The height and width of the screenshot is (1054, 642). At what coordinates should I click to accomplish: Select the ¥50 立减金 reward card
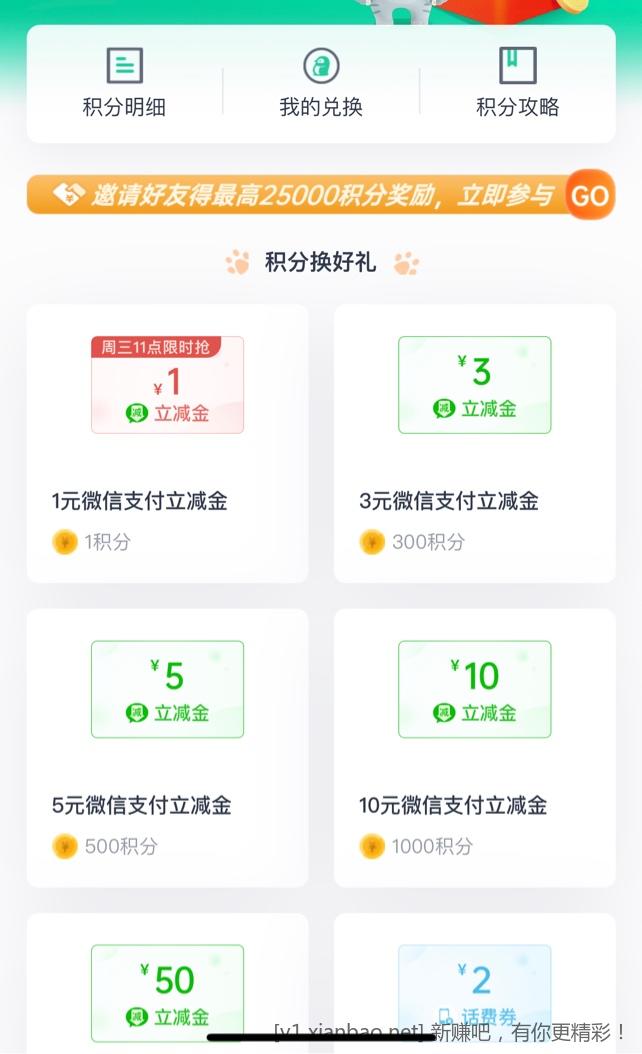(167, 985)
